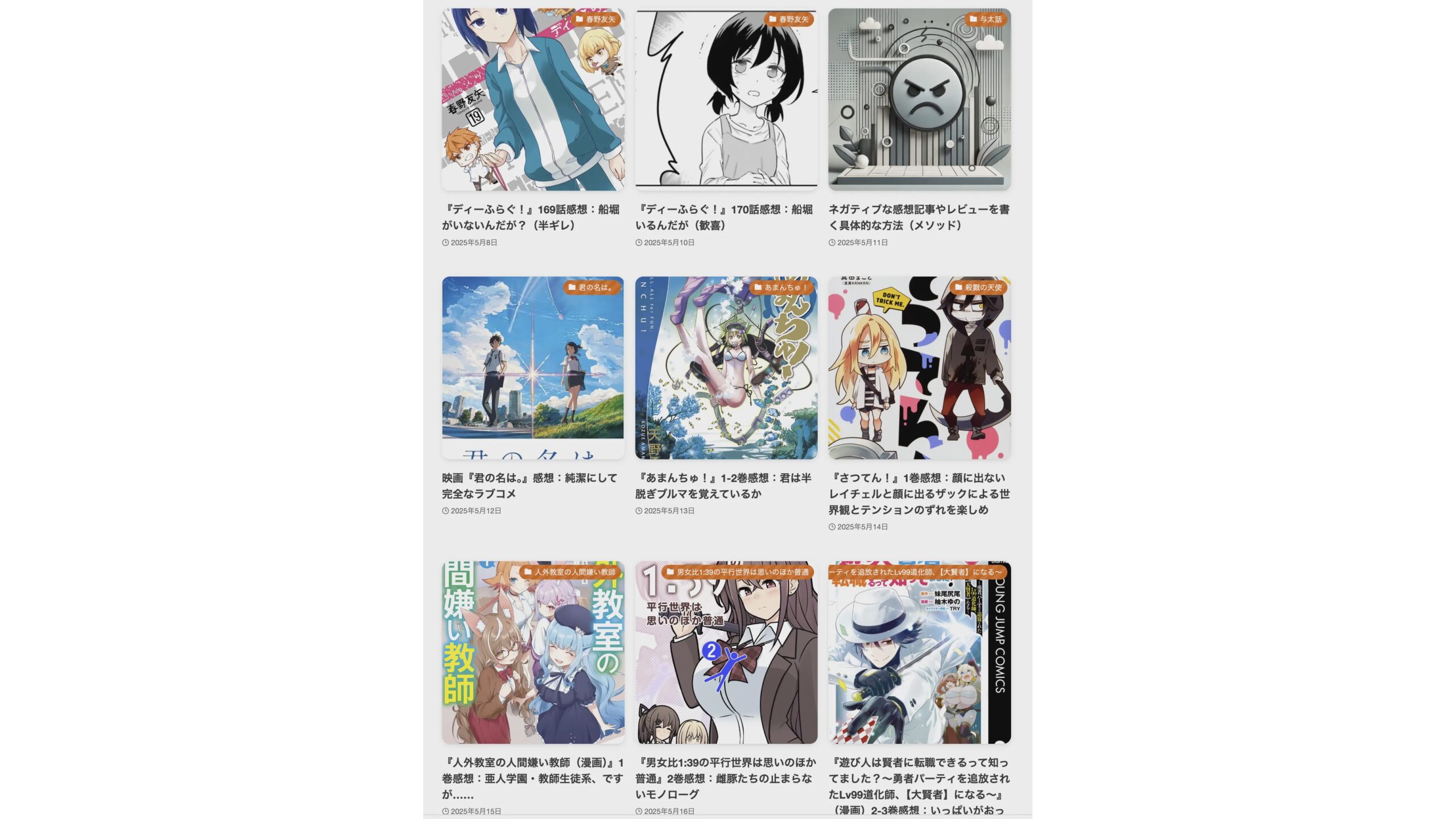
Task: Open the ネガティブな感想記事やレビュー article card
Action: coord(919,217)
